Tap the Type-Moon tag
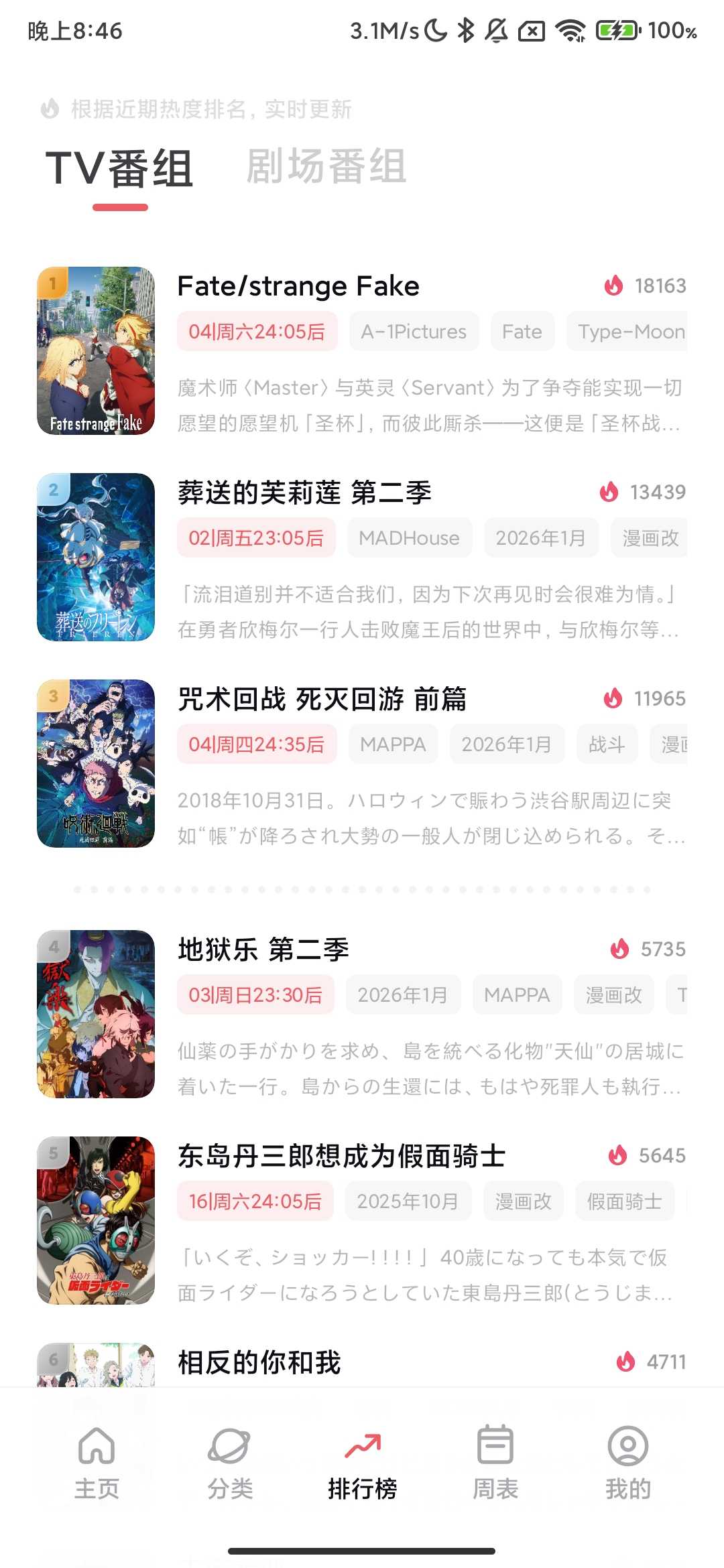 (630, 332)
